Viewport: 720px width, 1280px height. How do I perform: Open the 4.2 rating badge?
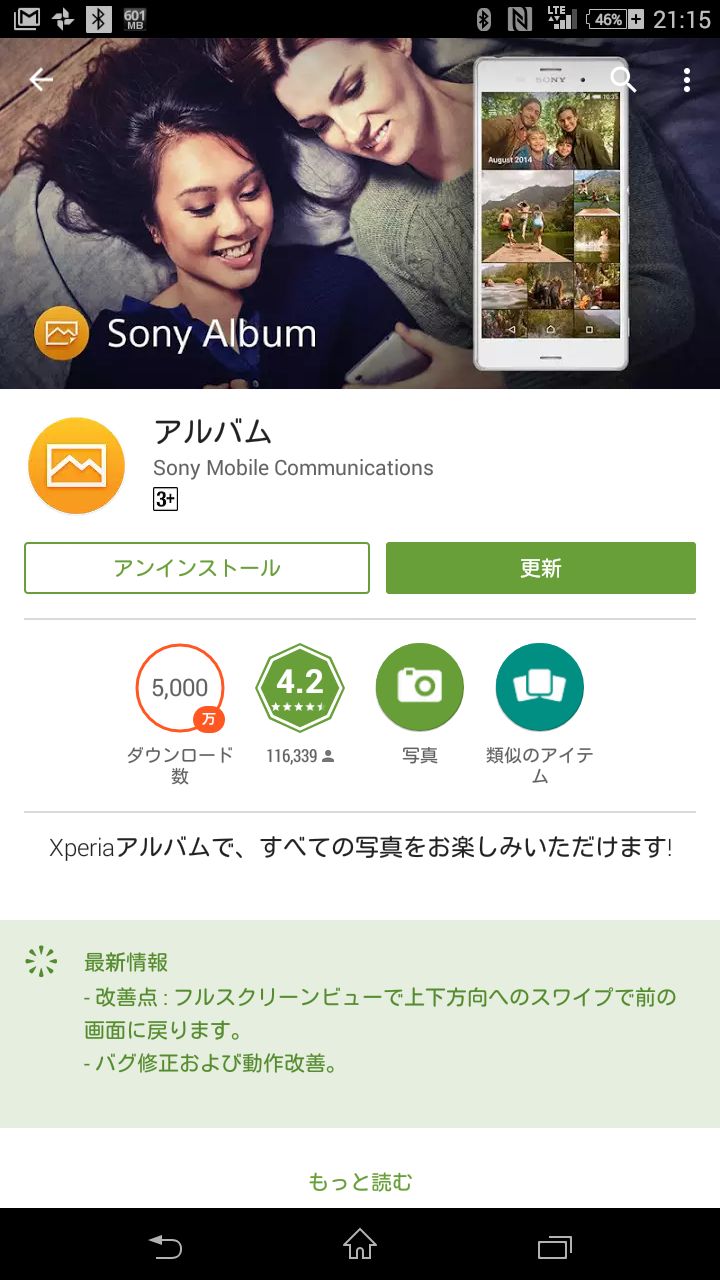[x=300, y=688]
